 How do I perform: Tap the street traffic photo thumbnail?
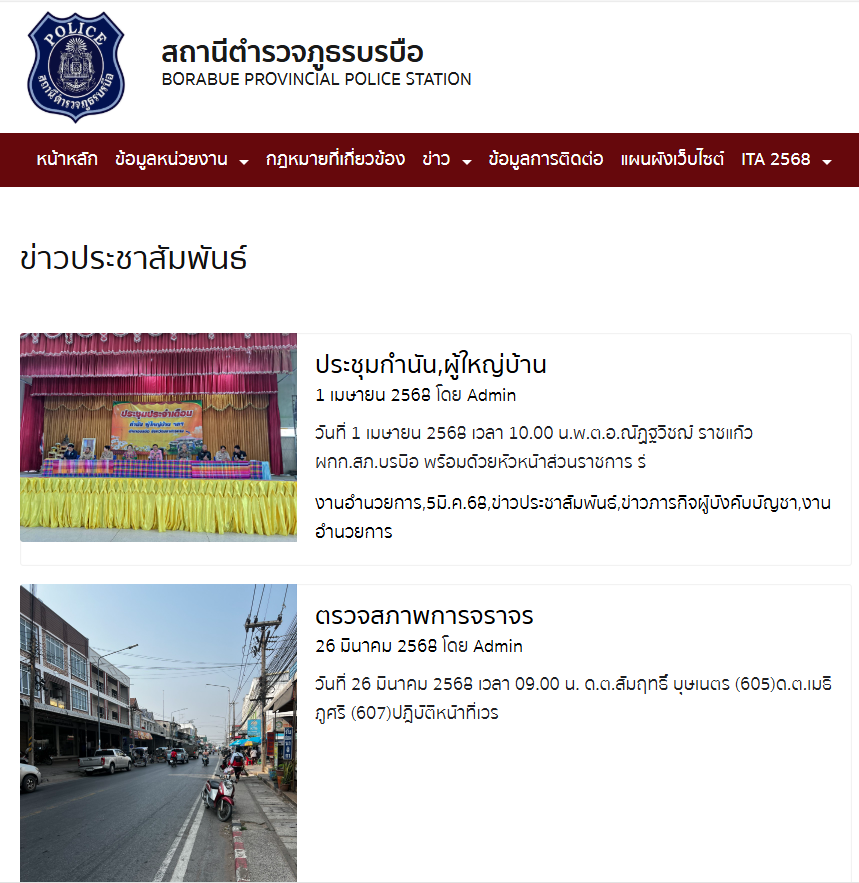pos(158,732)
